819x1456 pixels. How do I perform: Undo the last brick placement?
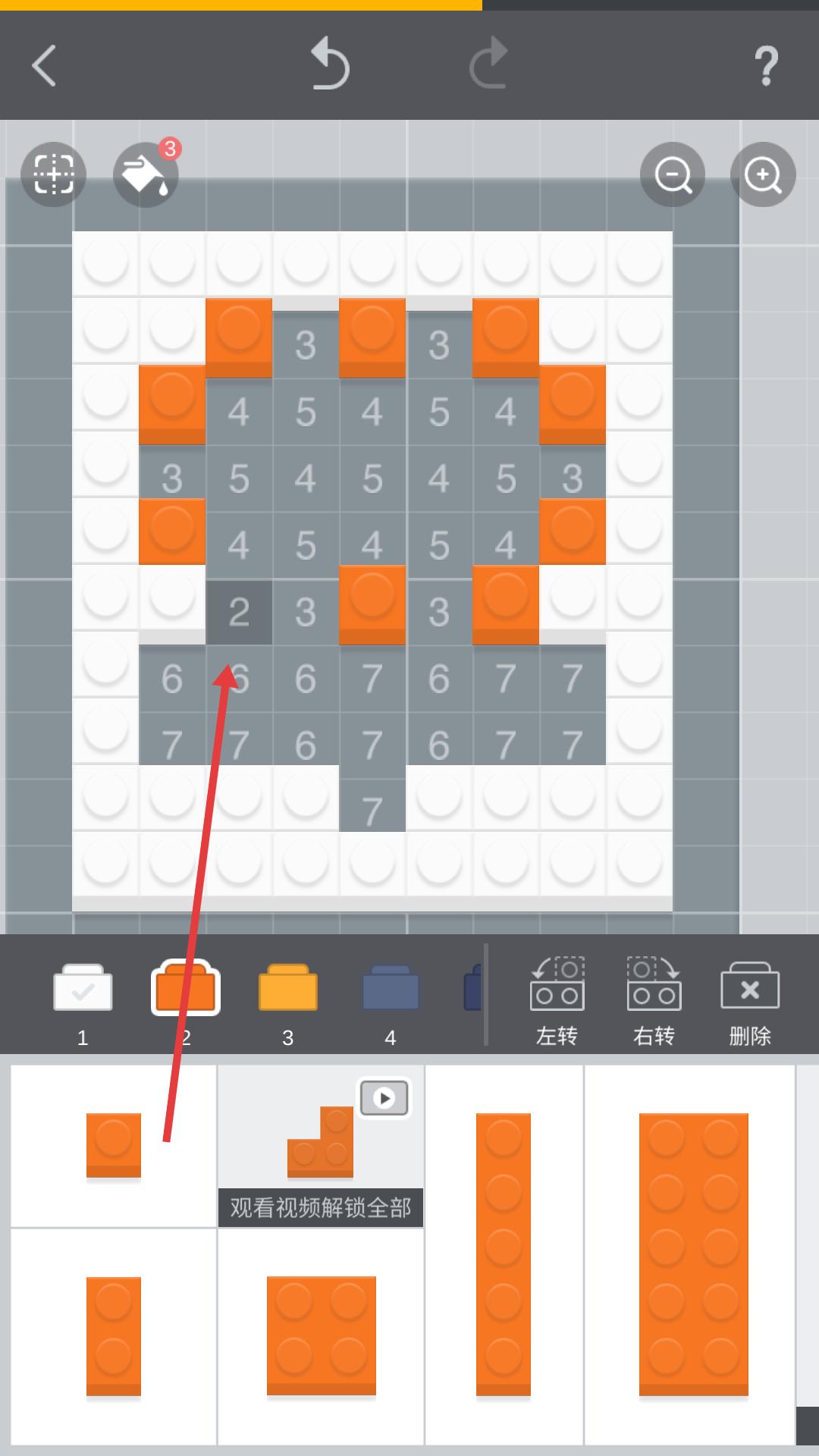[331, 65]
